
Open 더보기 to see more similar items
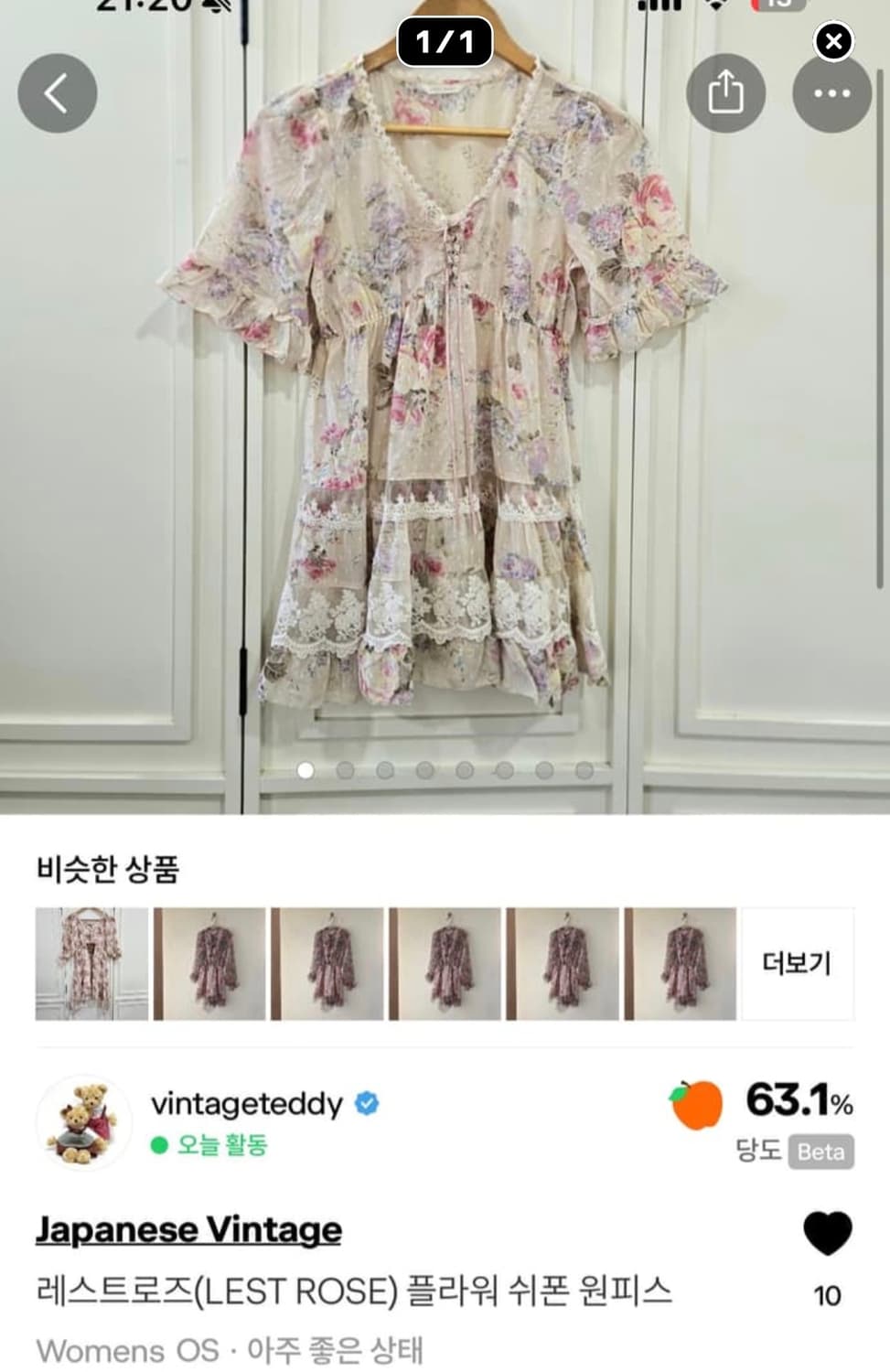click(x=797, y=964)
